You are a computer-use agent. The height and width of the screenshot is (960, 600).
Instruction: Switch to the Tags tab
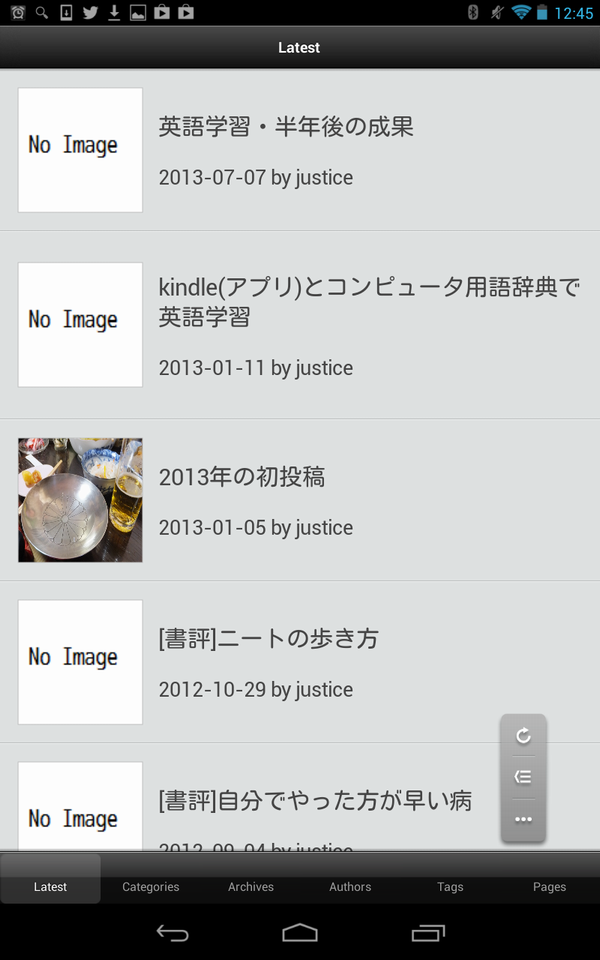[450, 886]
